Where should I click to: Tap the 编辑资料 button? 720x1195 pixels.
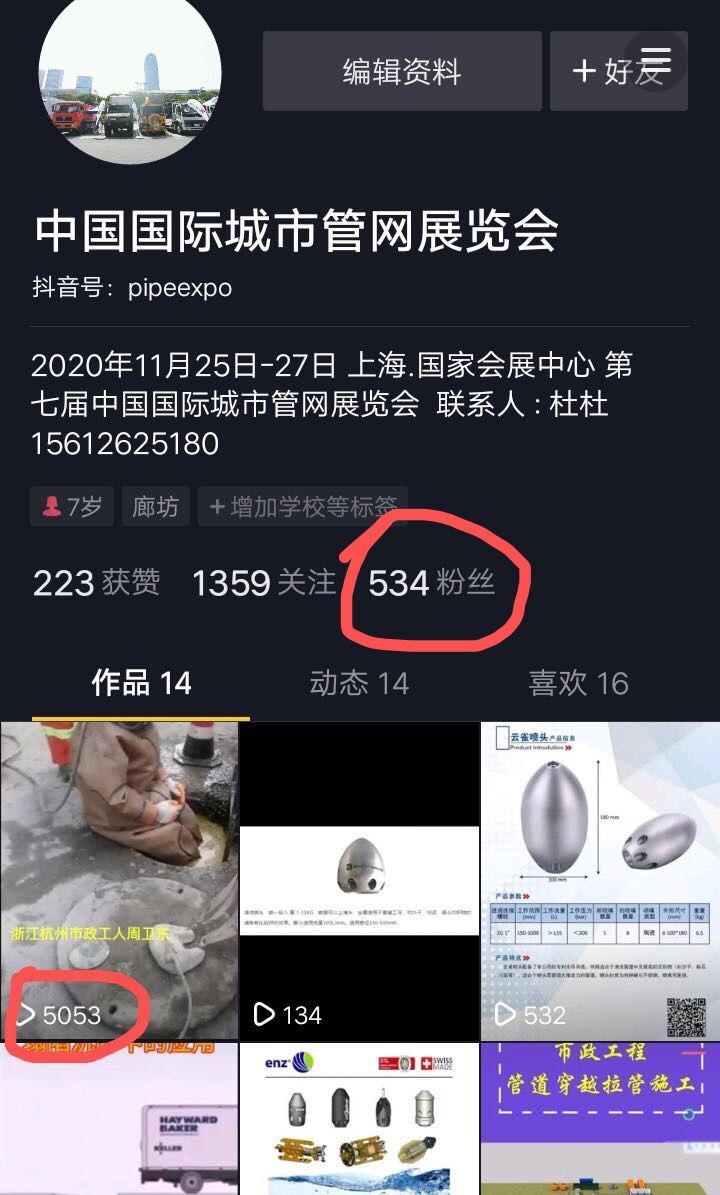402,71
